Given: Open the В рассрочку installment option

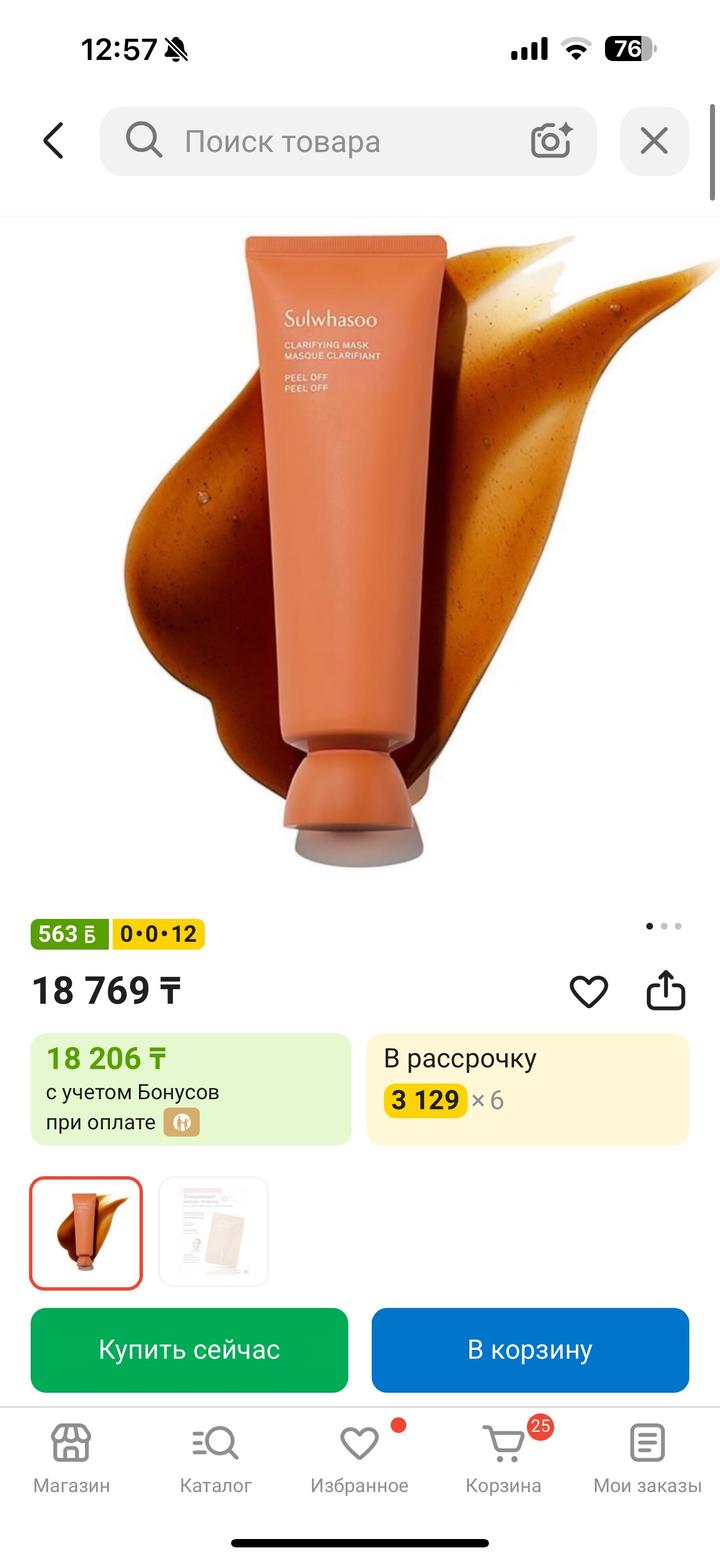Looking at the screenshot, I should pyautogui.click(x=528, y=1089).
